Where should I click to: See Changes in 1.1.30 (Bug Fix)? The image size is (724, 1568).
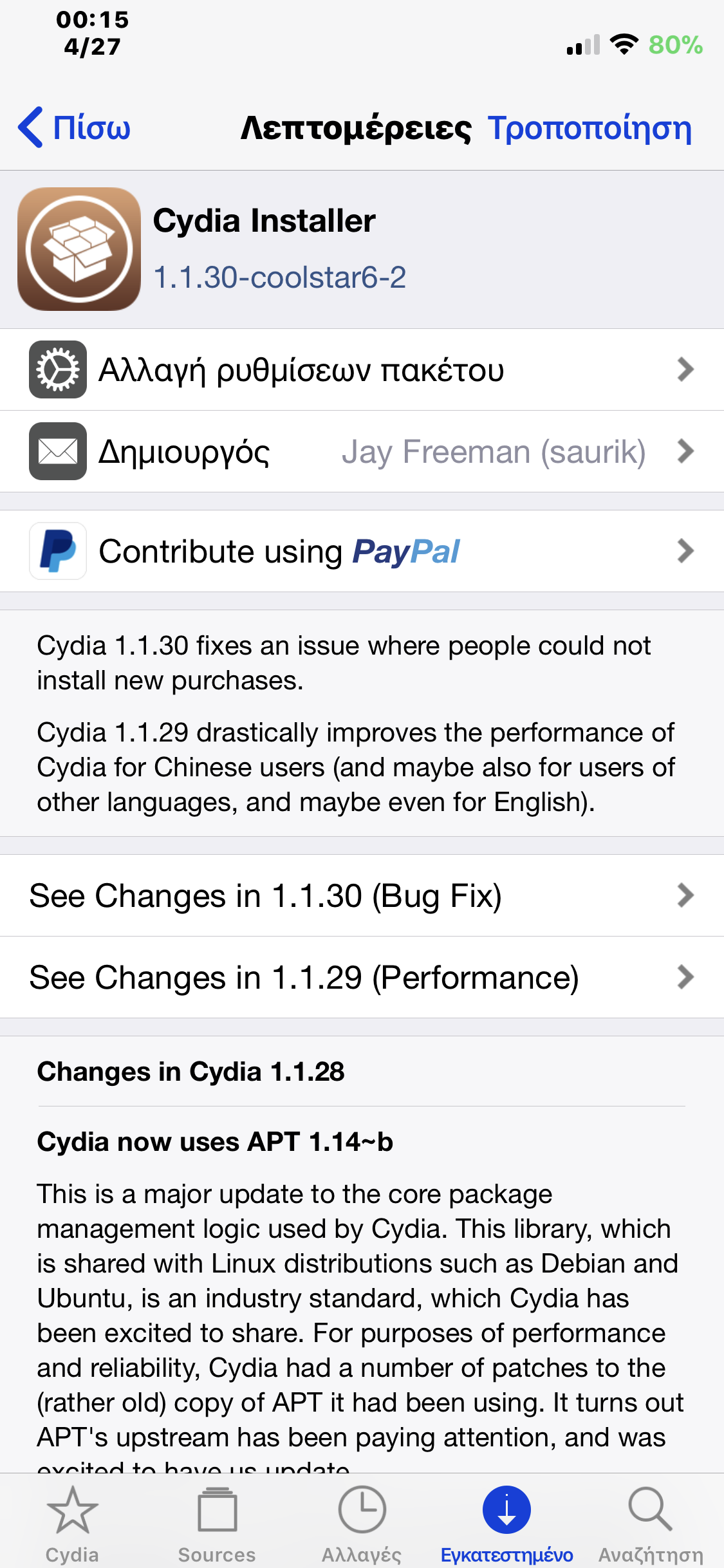point(362,895)
